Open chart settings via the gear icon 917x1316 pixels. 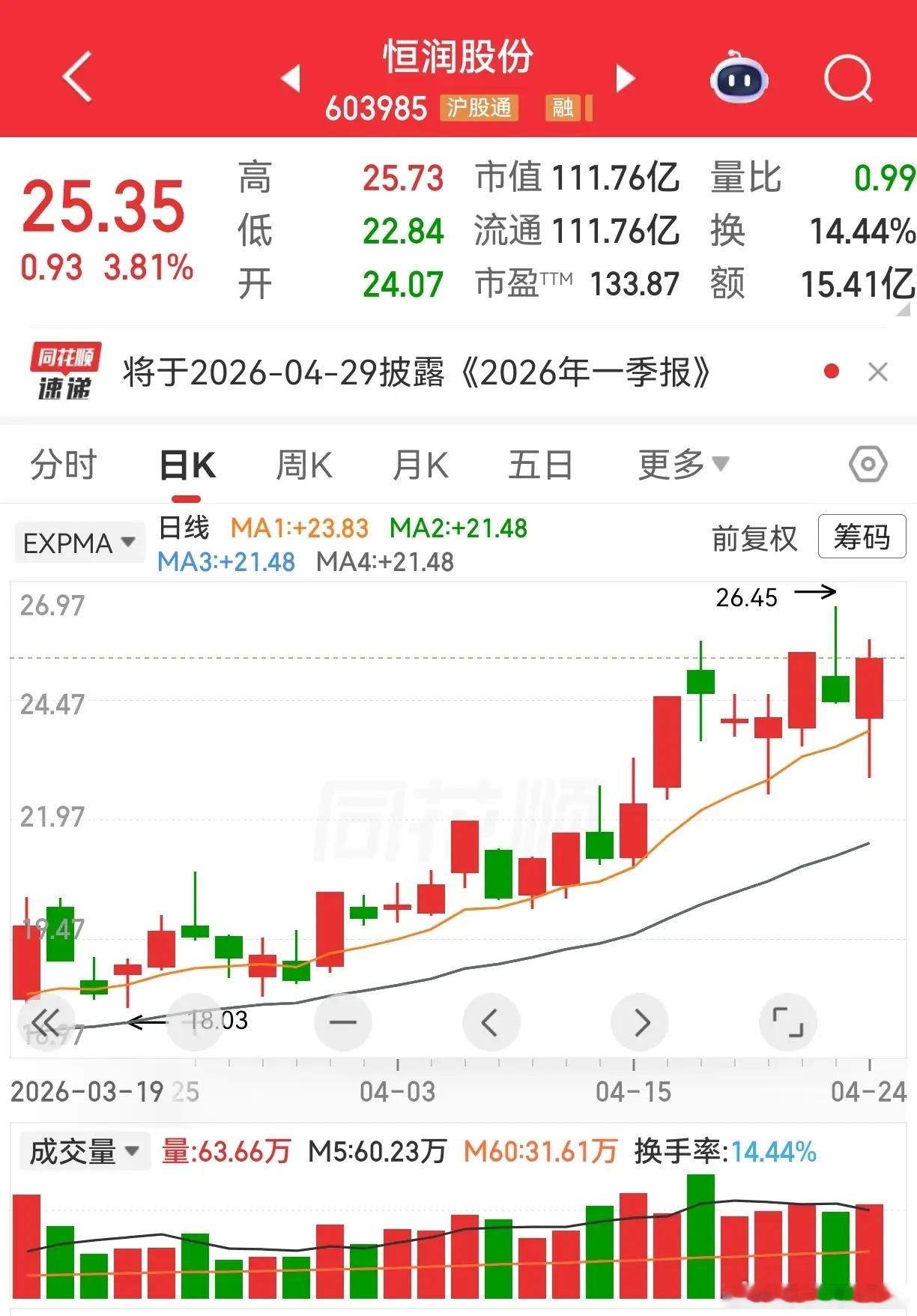[x=867, y=464]
